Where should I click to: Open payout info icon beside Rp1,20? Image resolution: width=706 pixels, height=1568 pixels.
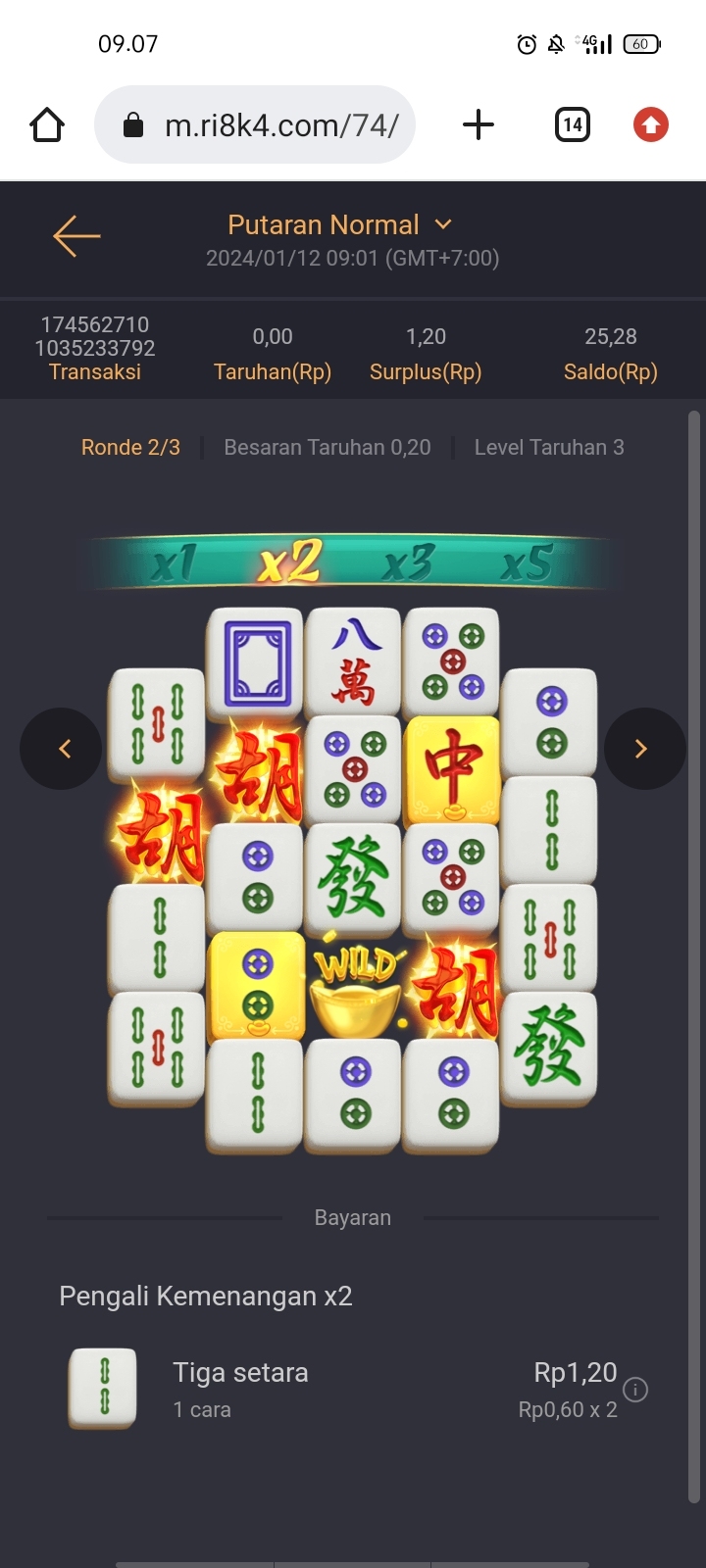635,1390
